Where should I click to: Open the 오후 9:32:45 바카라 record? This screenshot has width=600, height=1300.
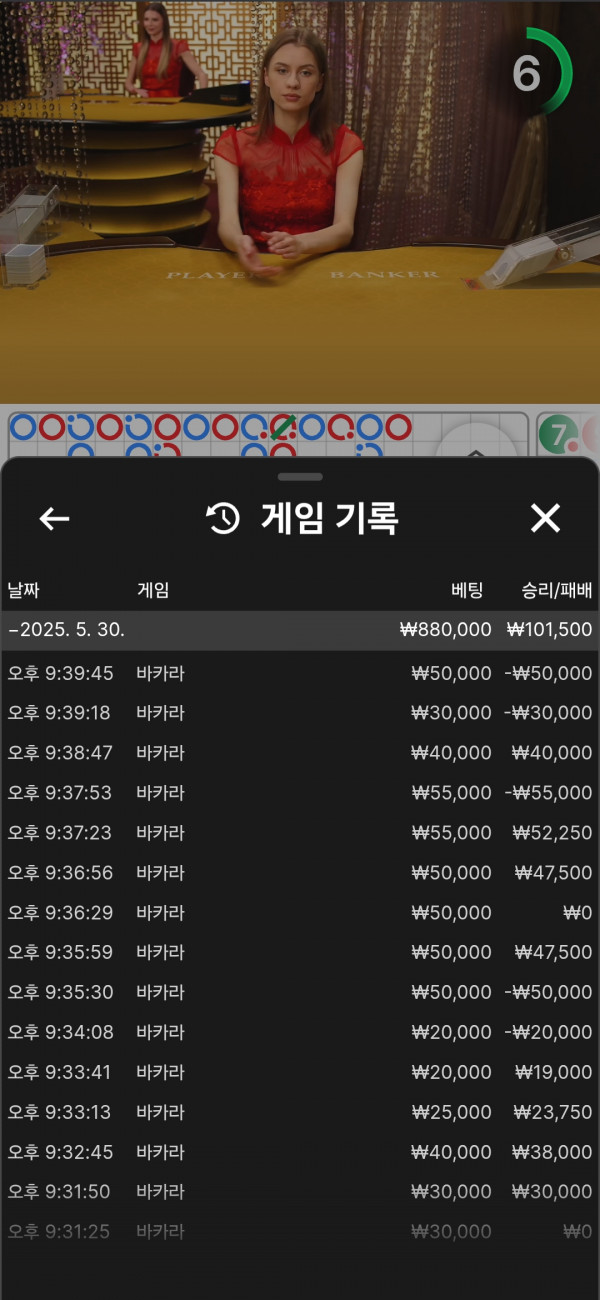[300, 1152]
